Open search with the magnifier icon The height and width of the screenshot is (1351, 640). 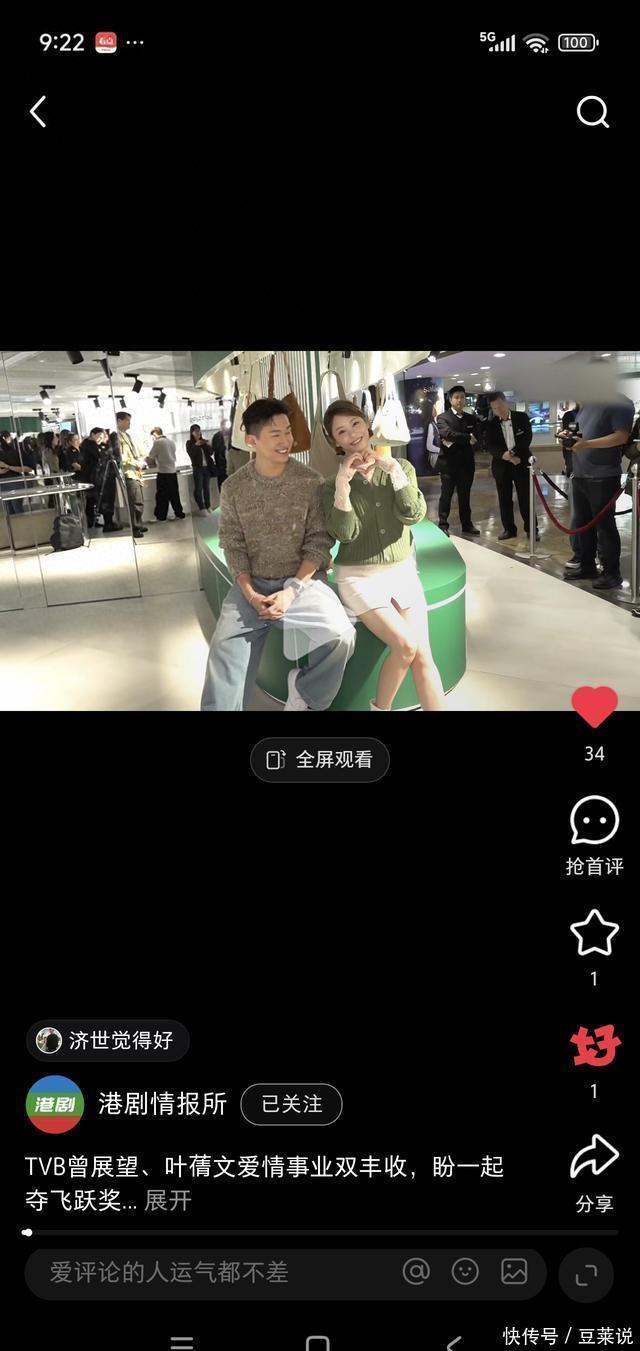[592, 112]
